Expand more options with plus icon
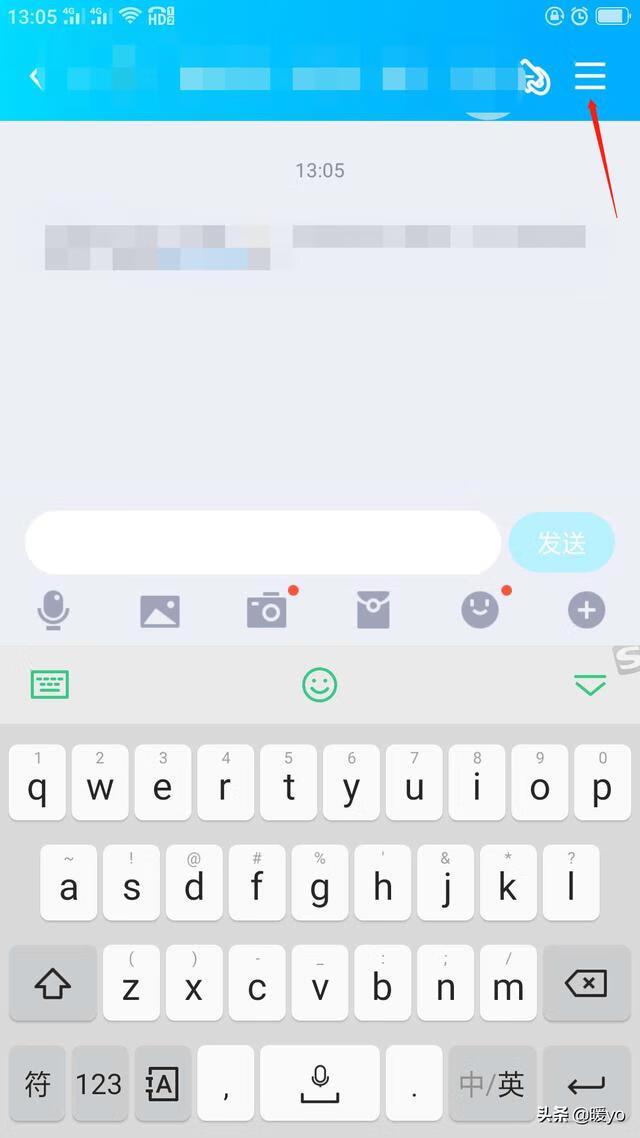Image resolution: width=640 pixels, height=1138 pixels. pos(587,609)
